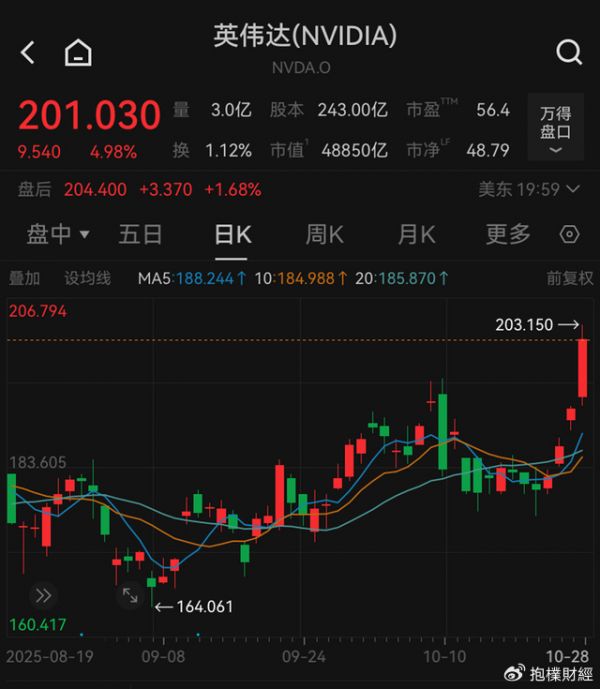This screenshot has width=600, height=689.
Task: Open the 美东 19:59 time dropdown
Action: [x=529, y=189]
